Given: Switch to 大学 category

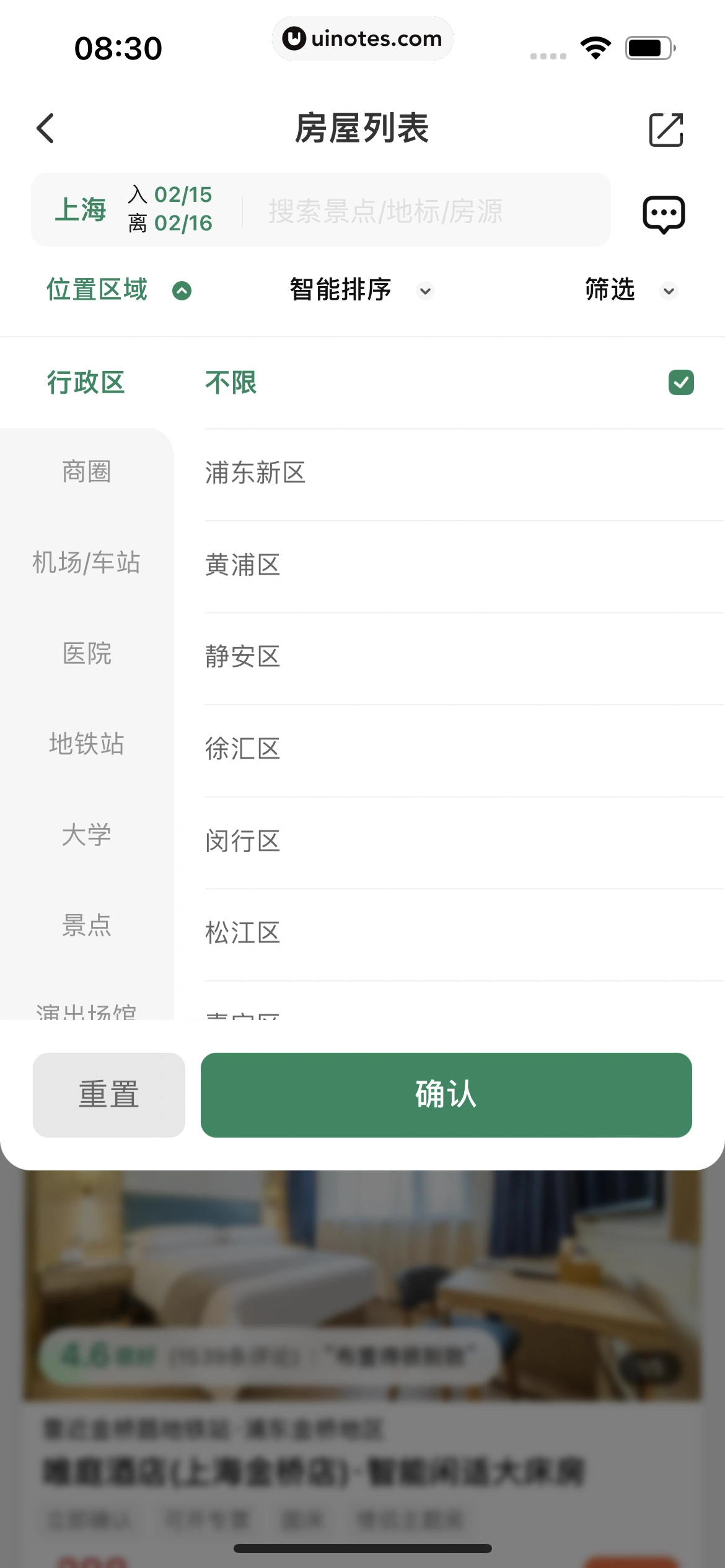Looking at the screenshot, I should coord(87,835).
